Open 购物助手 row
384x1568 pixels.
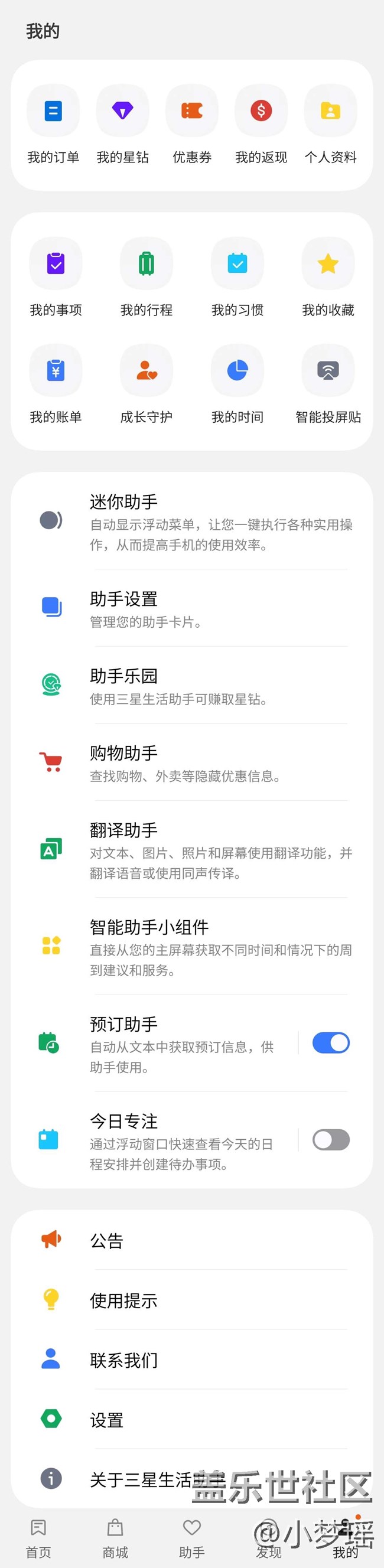(191, 762)
